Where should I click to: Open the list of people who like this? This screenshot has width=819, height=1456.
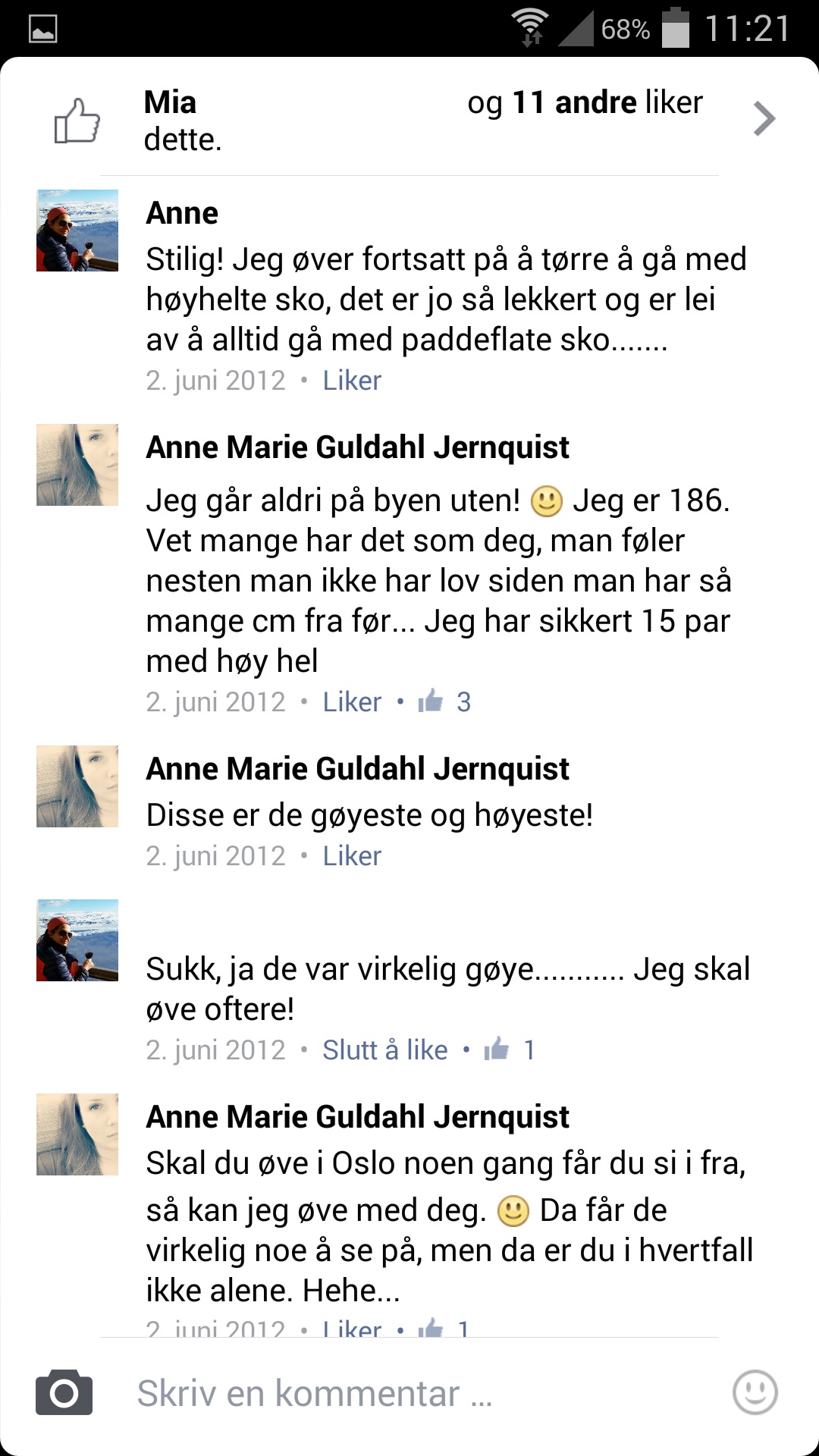763,119
